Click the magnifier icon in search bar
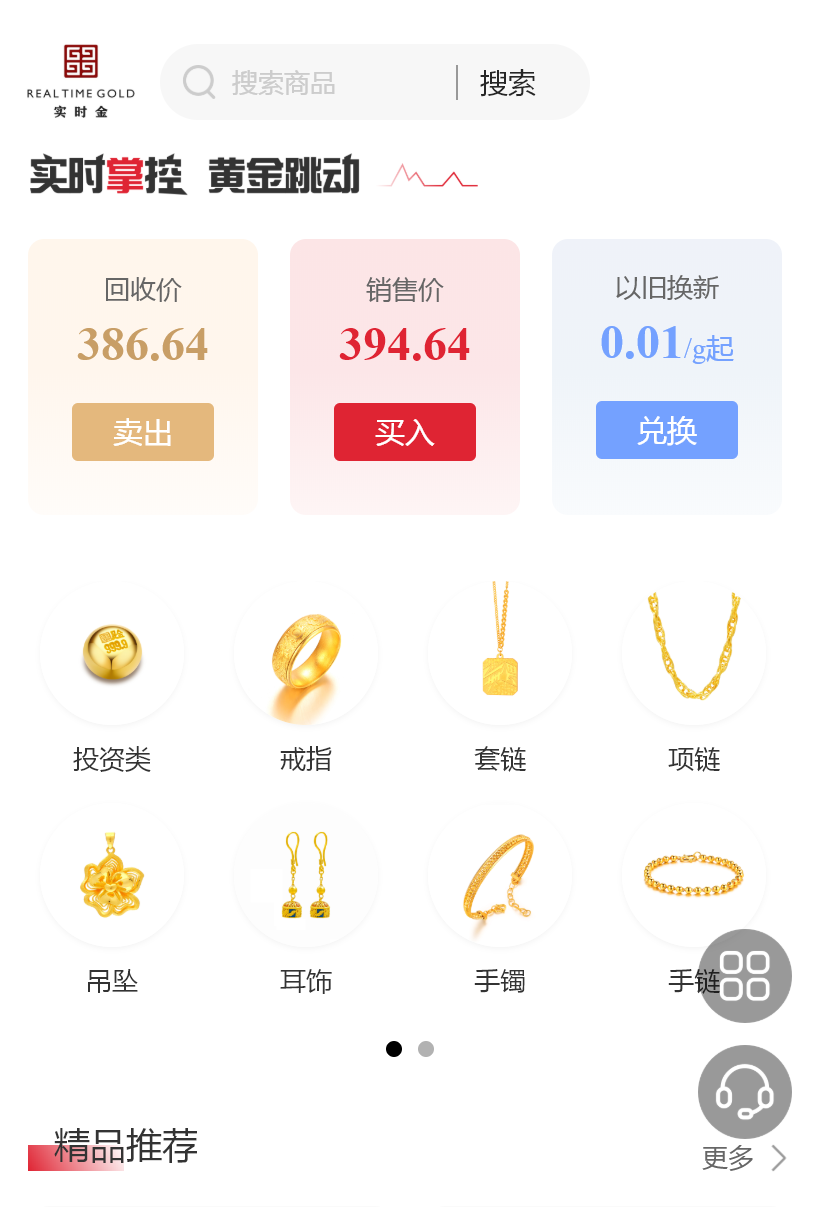 [x=198, y=82]
